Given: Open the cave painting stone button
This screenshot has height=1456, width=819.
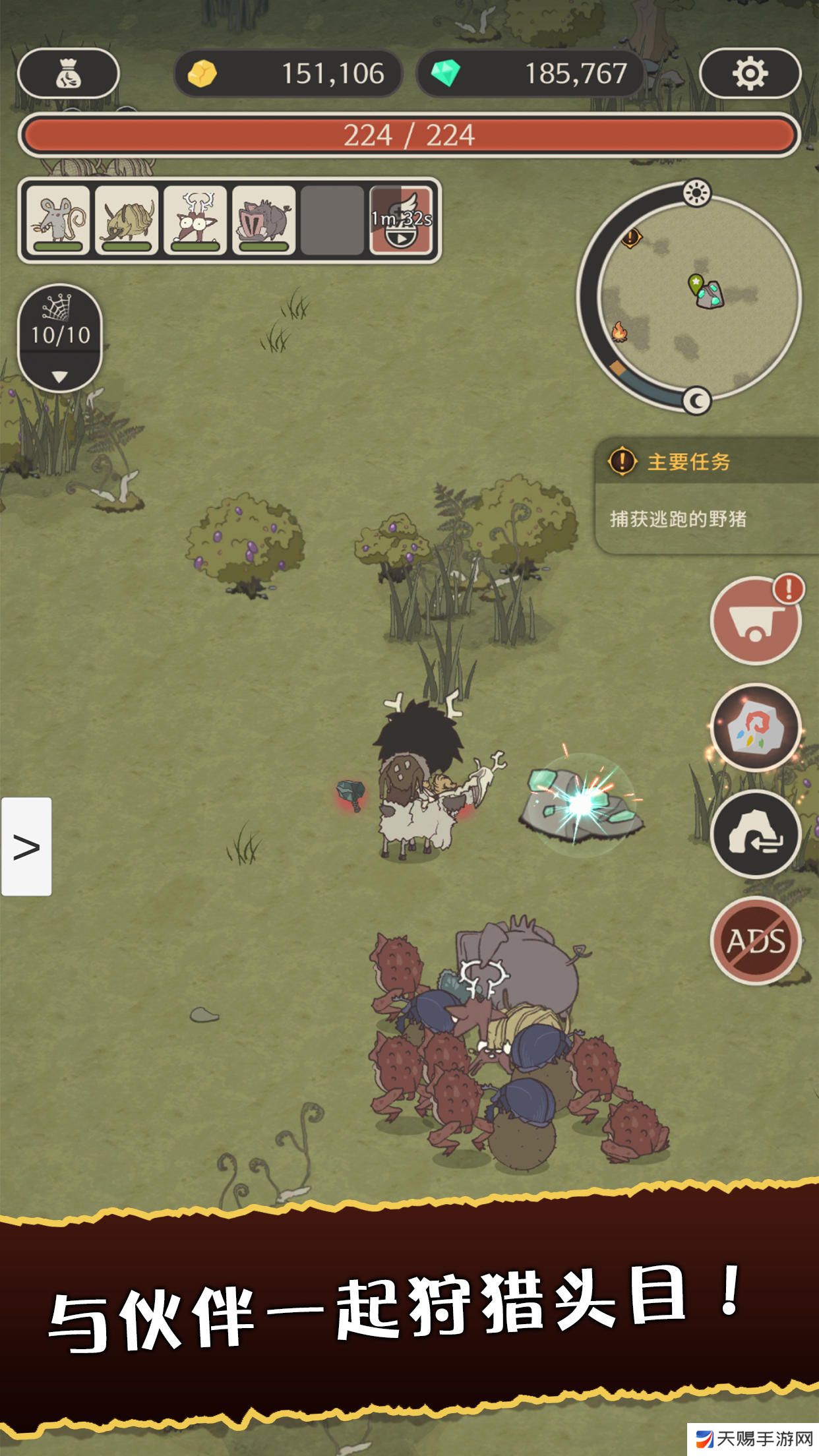Looking at the screenshot, I should 755,729.
